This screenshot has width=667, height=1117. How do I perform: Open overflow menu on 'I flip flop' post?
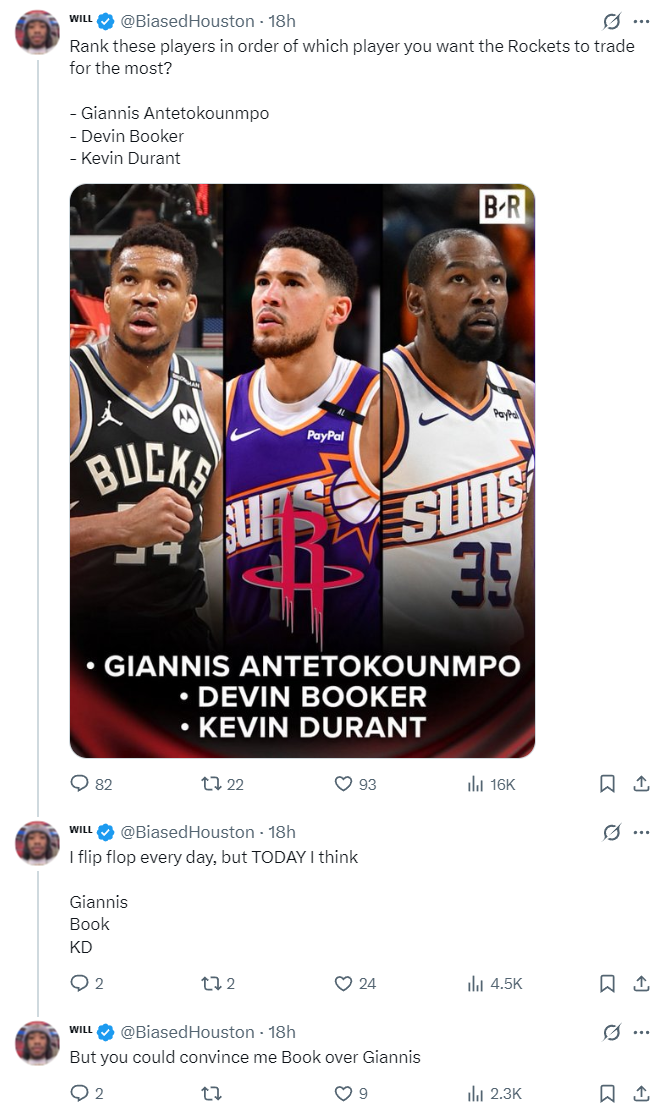641,832
